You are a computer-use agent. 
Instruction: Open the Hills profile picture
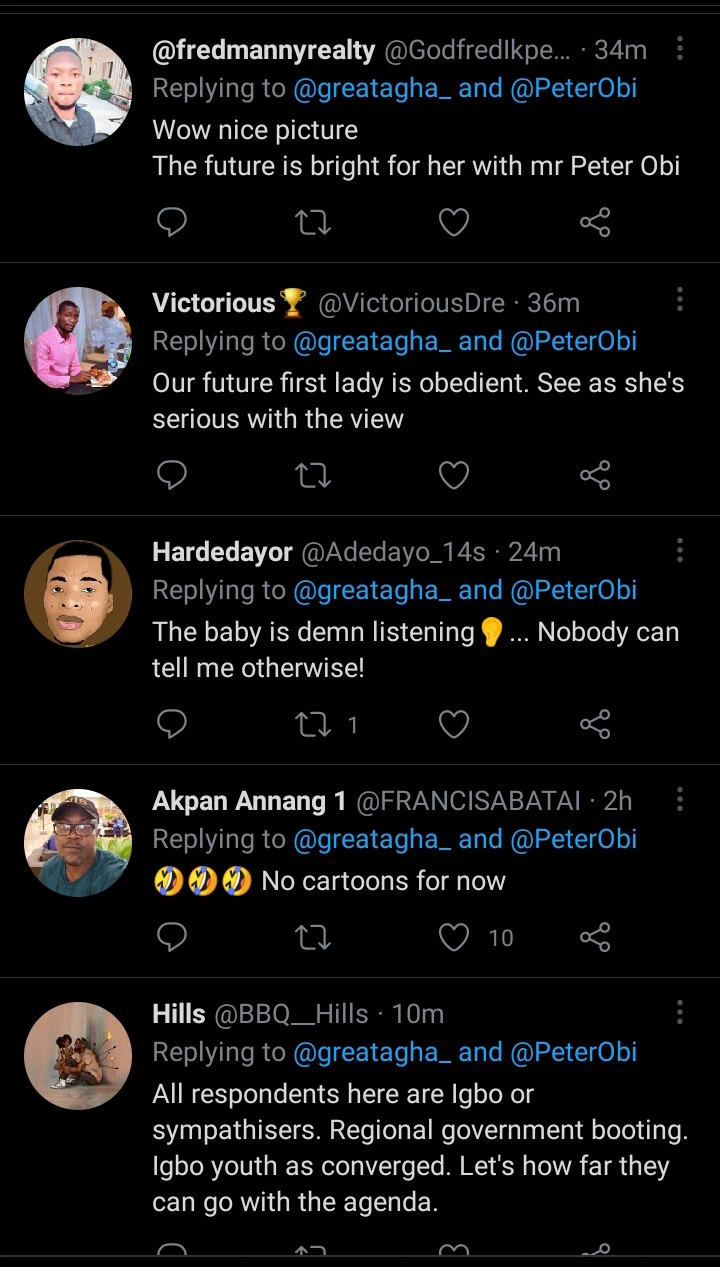click(78, 1056)
